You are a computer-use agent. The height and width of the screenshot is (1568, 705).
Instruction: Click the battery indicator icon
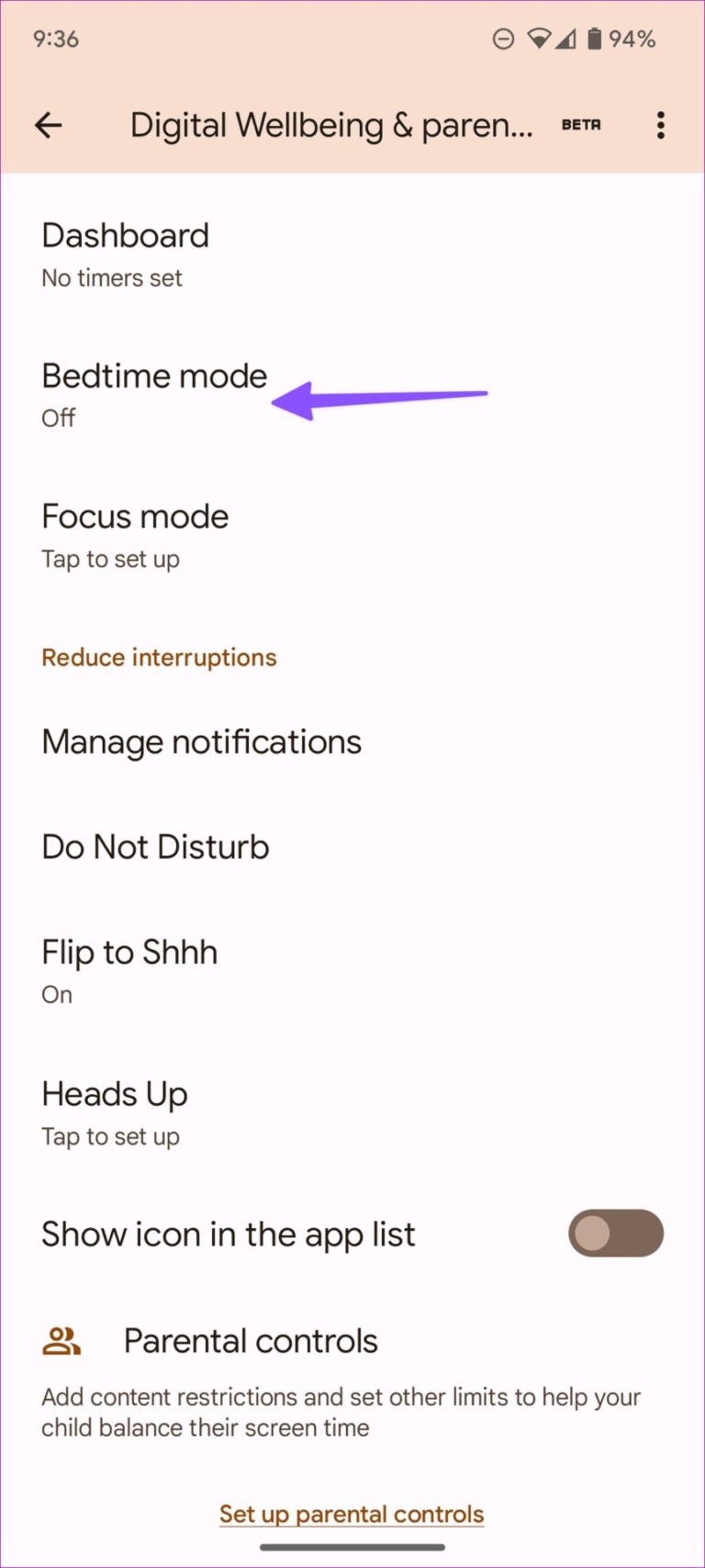(596, 39)
